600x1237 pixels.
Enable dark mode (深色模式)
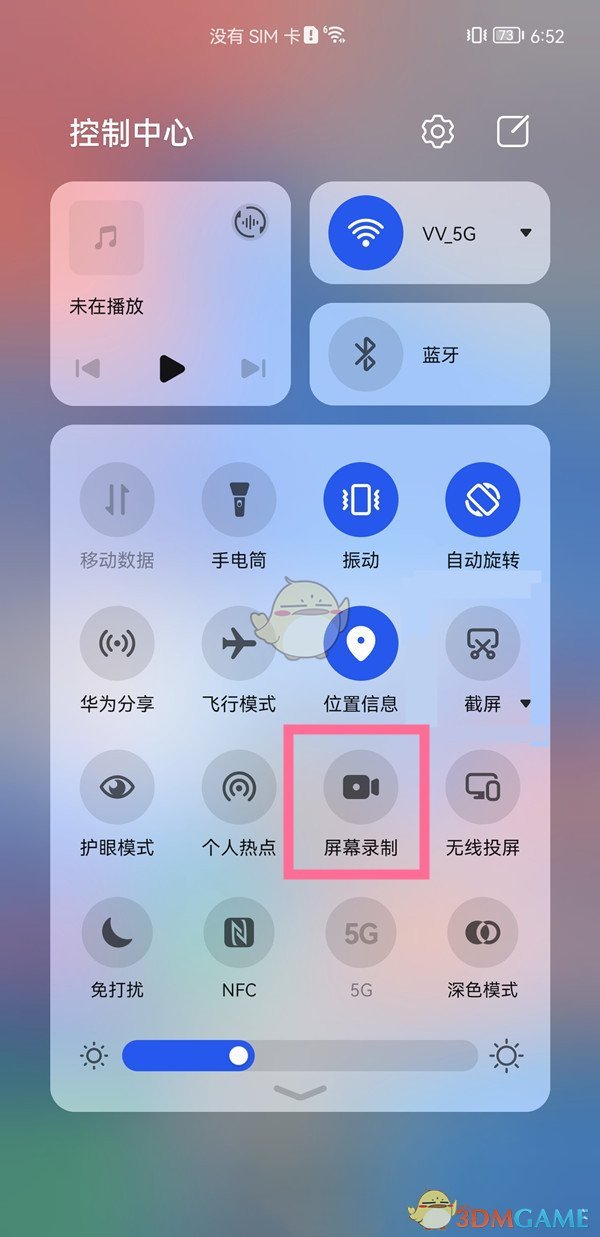point(483,931)
